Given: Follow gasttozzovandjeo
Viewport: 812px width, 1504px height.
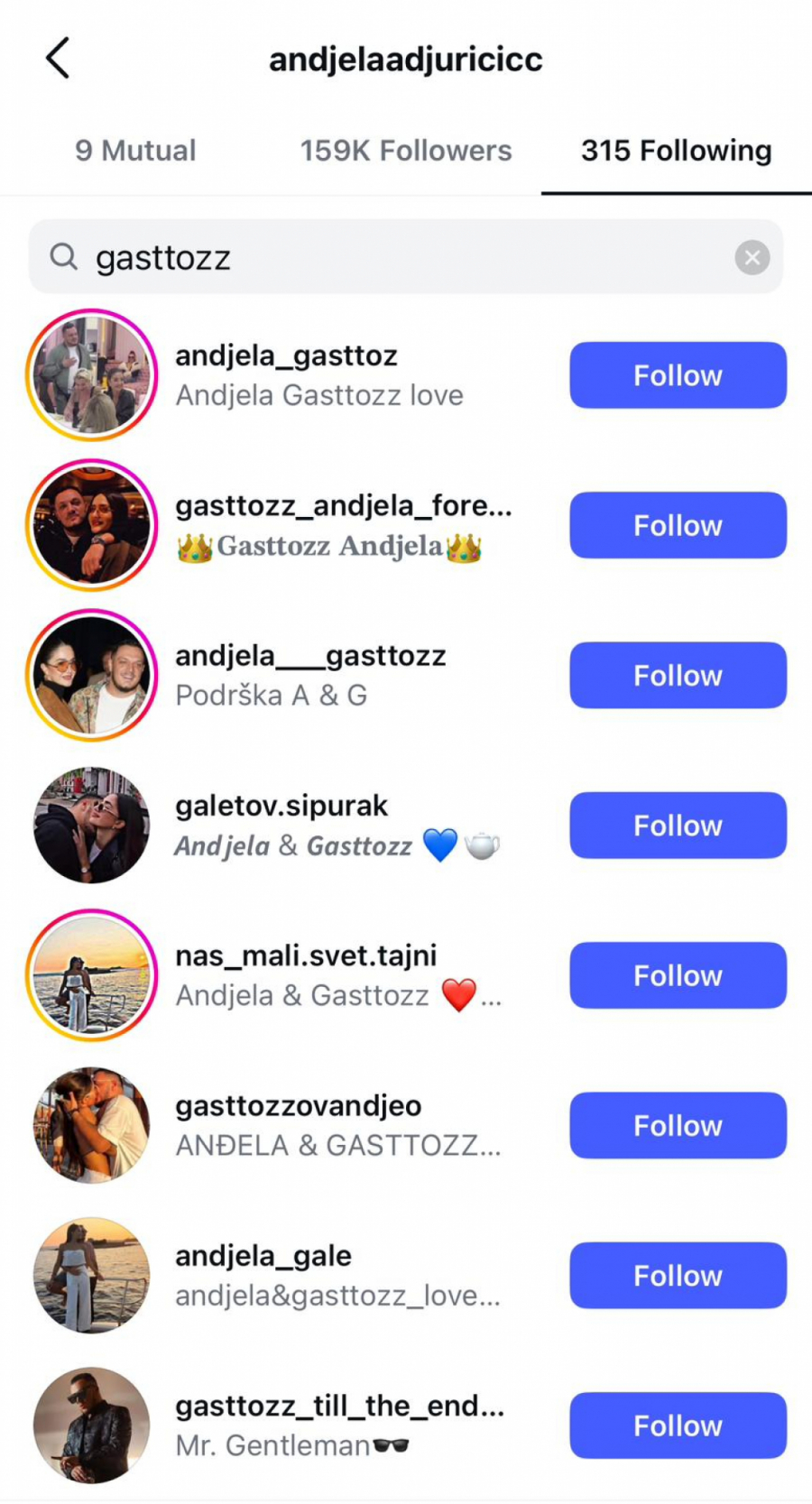Looking at the screenshot, I should click(678, 1126).
